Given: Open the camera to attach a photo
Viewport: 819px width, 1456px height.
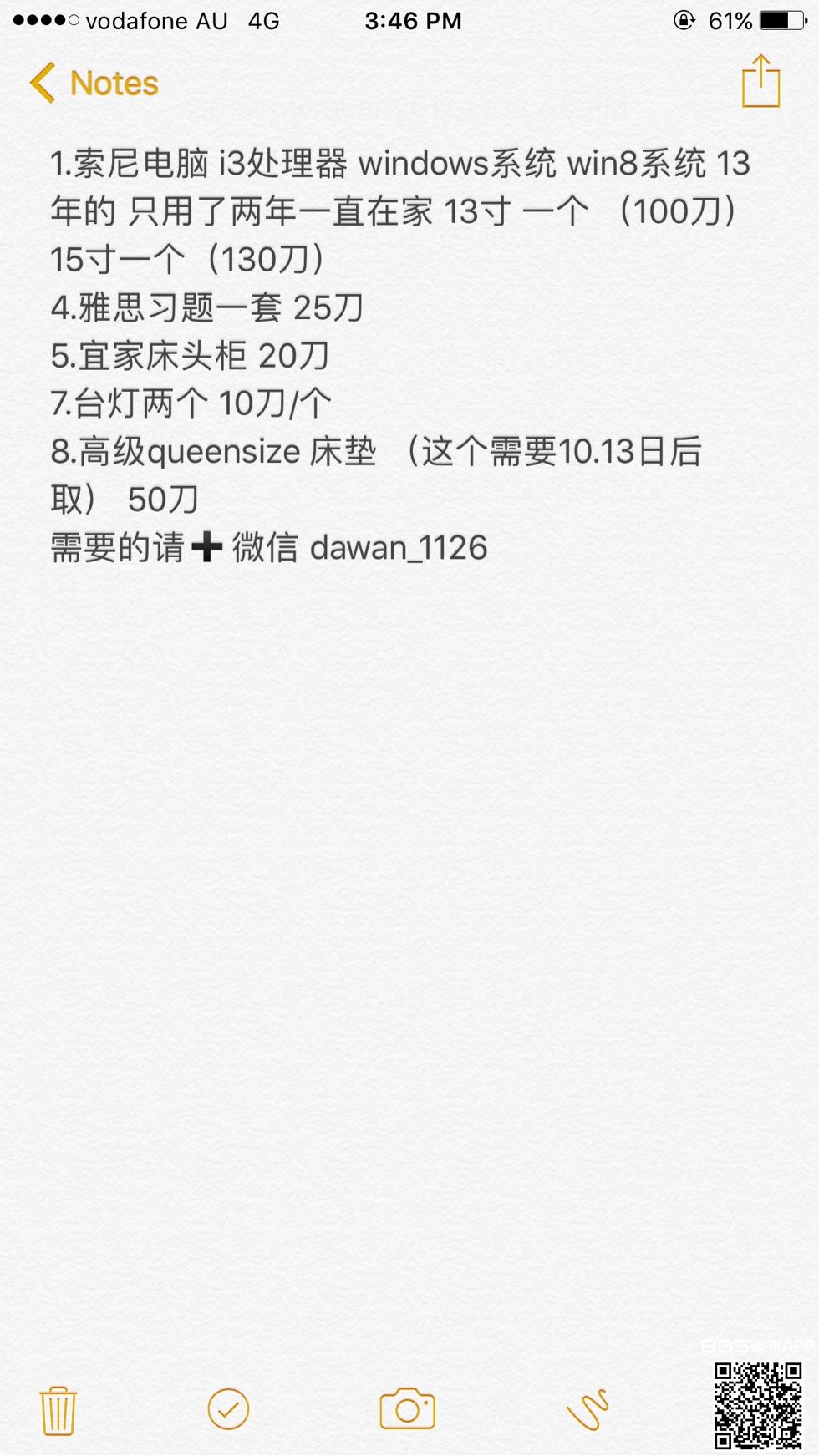Looking at the screenshot, I should click(x=407, y=1410).
